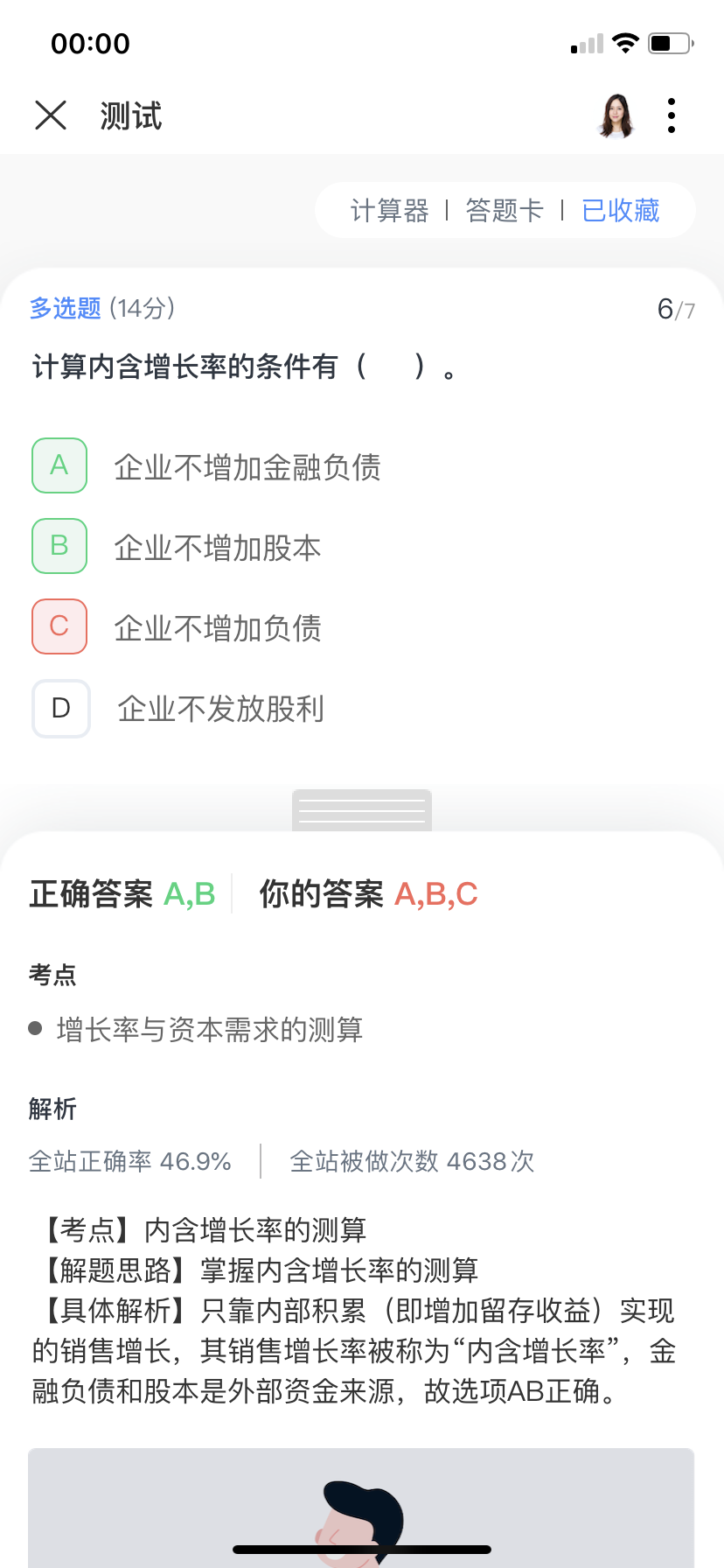Tap the answer panel drag handle
Screen dimensions: 724x1568
[x=362, y=810]
